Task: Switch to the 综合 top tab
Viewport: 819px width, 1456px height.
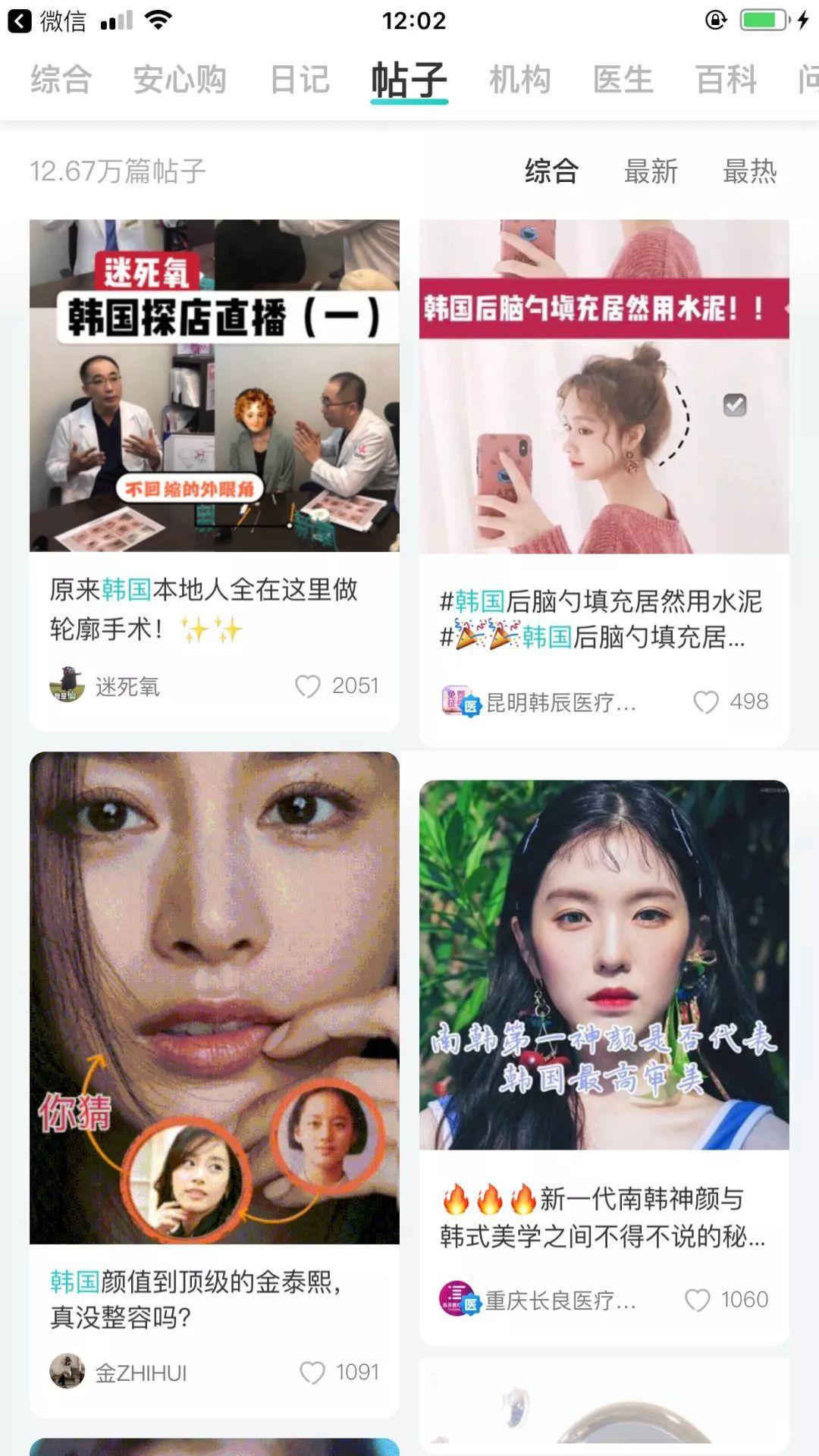Action: tap(61, 80)
